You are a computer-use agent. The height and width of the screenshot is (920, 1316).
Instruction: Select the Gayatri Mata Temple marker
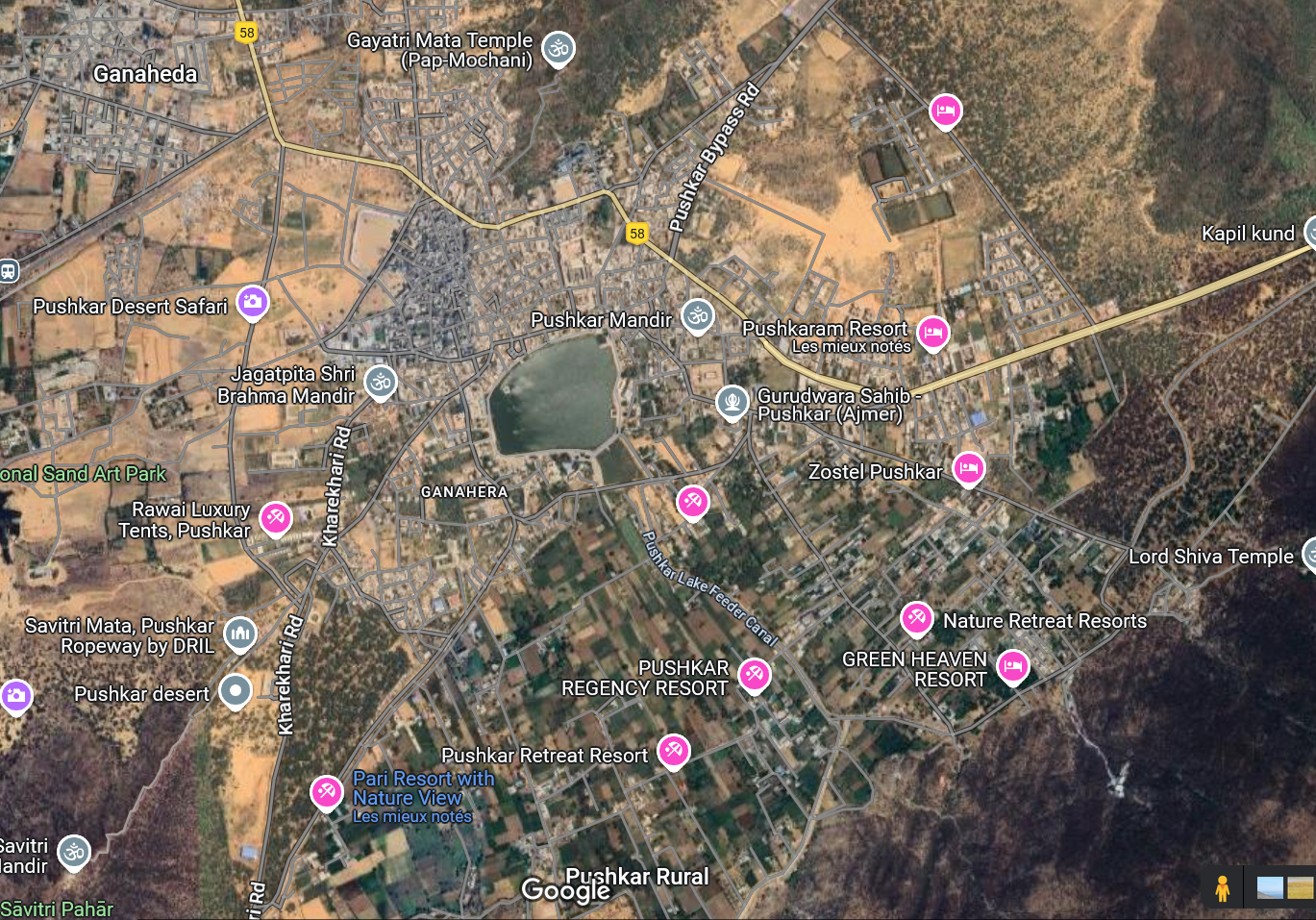coord(559,47)
